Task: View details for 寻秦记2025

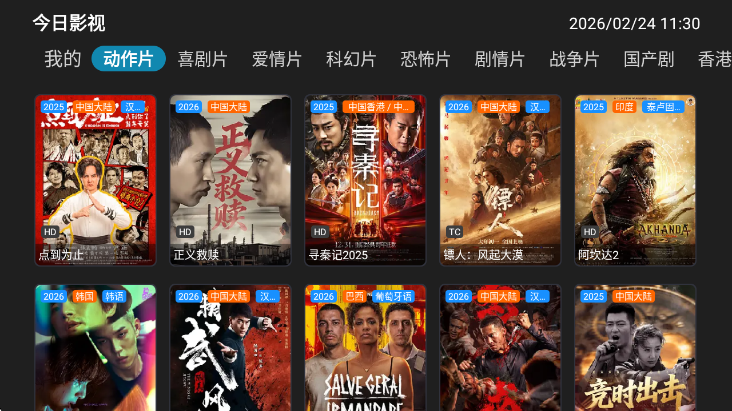Action: tap(365, 180)
